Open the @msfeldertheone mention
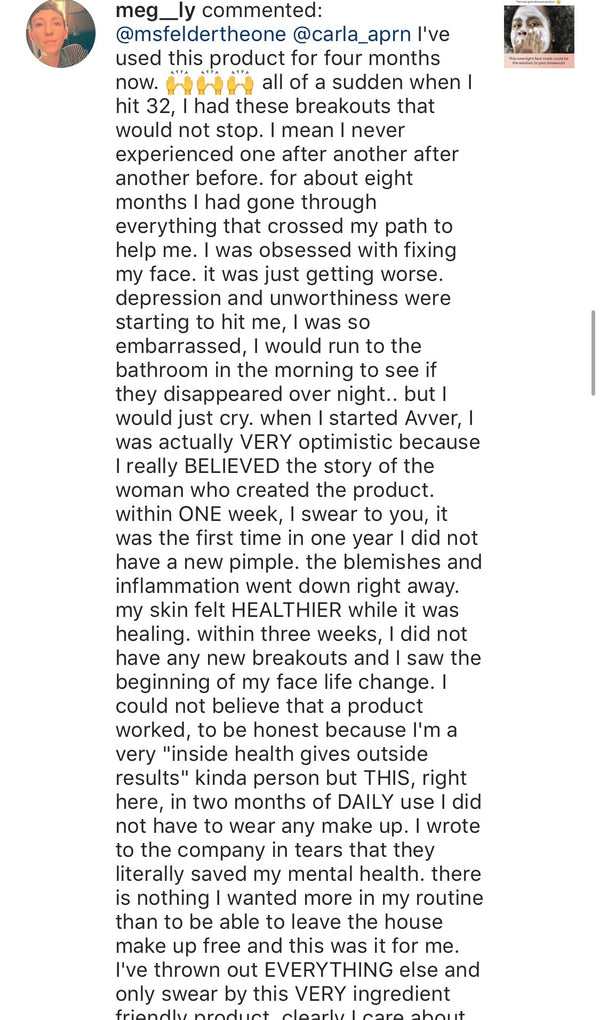This screenshot has width=600, height=1020. pyautogui.click(x=200, y=34)
